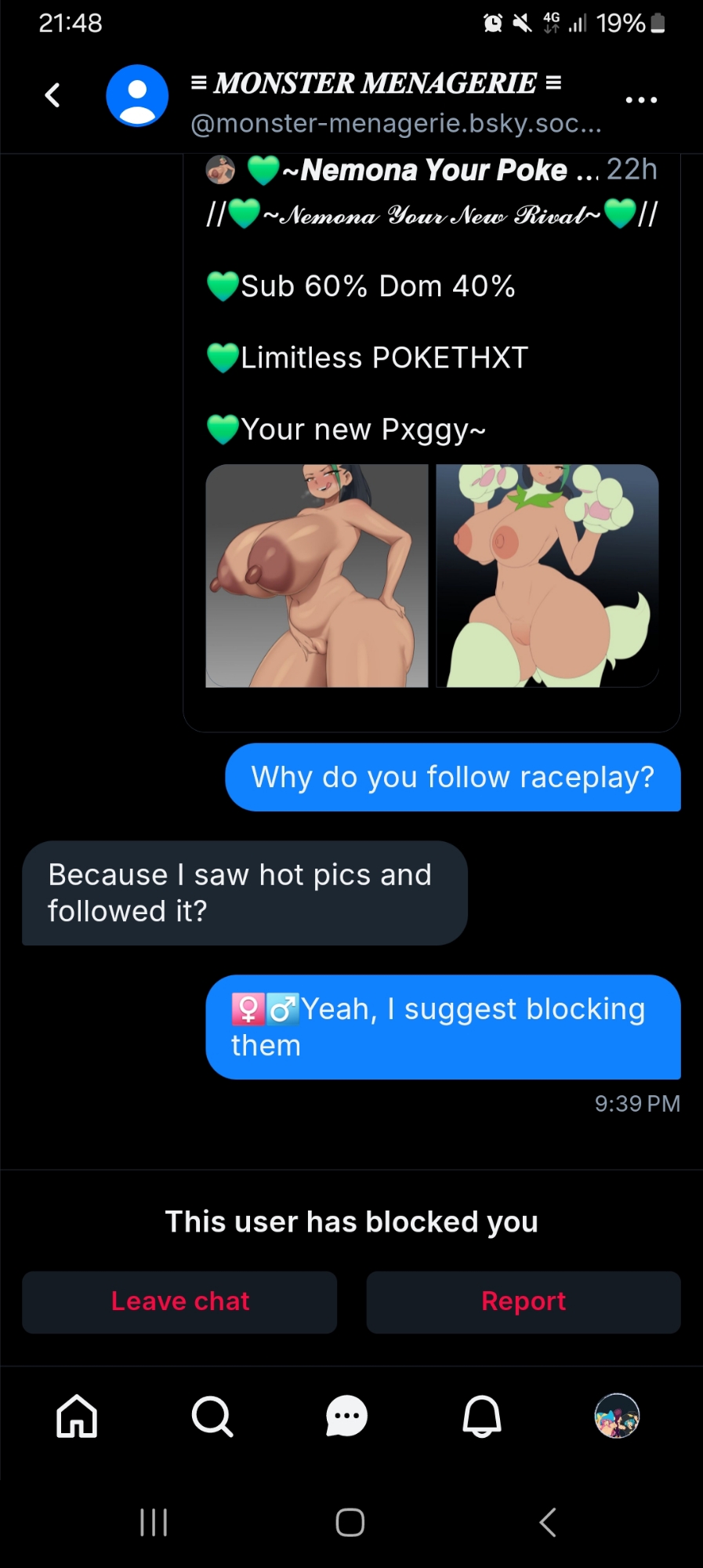703x1568 pixels.
Task: Switch to the Home tab
Action: point(77,1416)
